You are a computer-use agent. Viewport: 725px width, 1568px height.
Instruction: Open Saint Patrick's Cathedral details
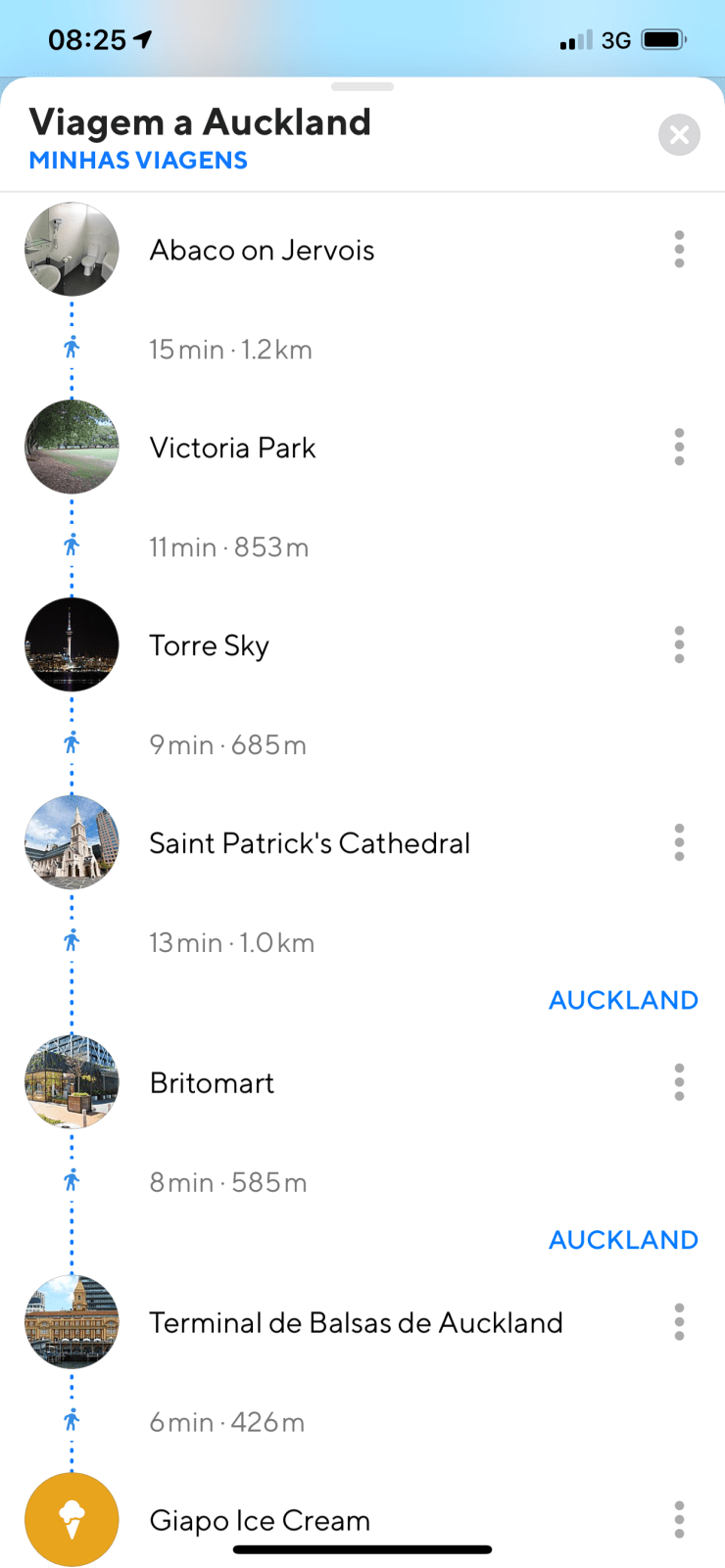click(310, 843)
